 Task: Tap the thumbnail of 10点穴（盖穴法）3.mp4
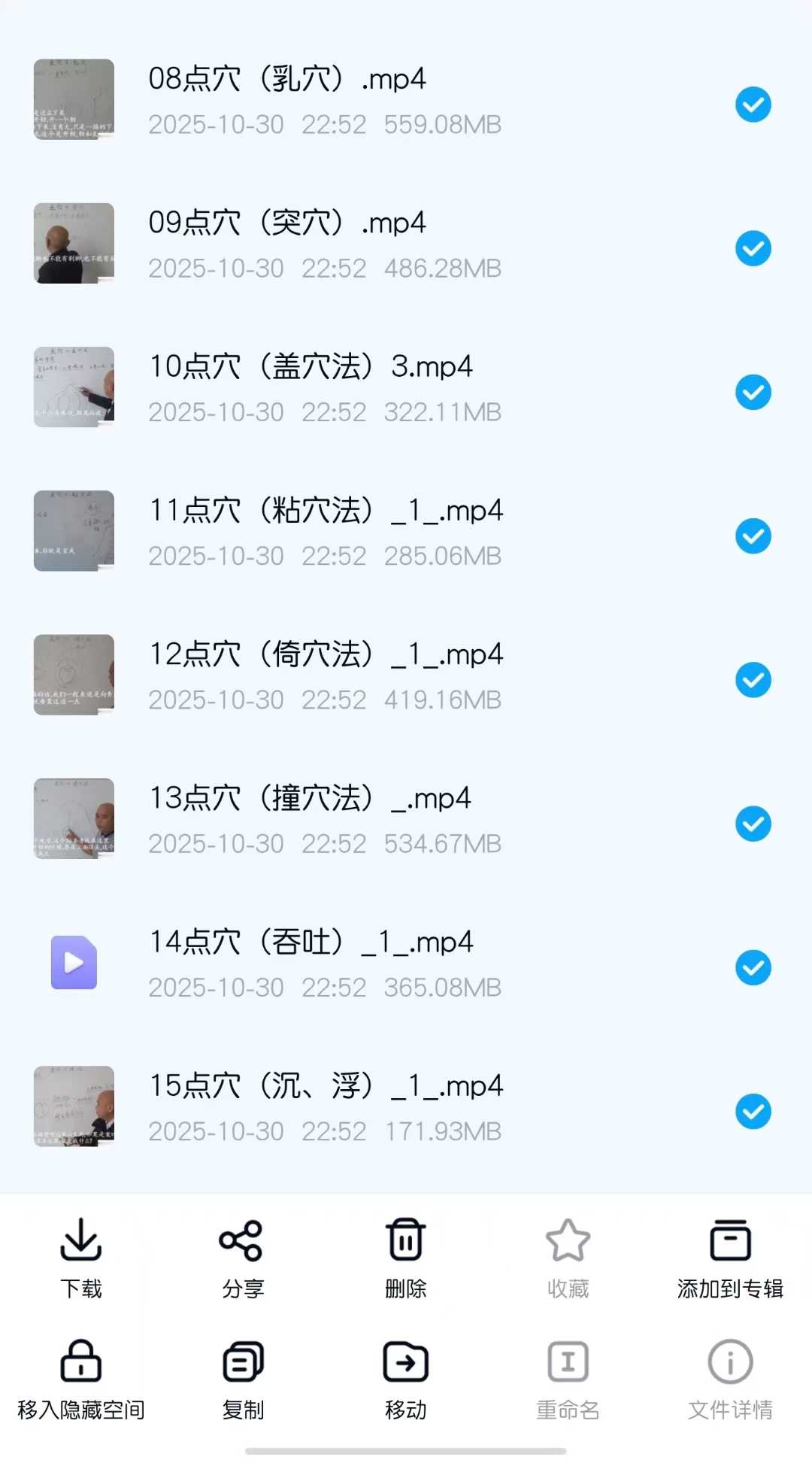tap(74, 387)
